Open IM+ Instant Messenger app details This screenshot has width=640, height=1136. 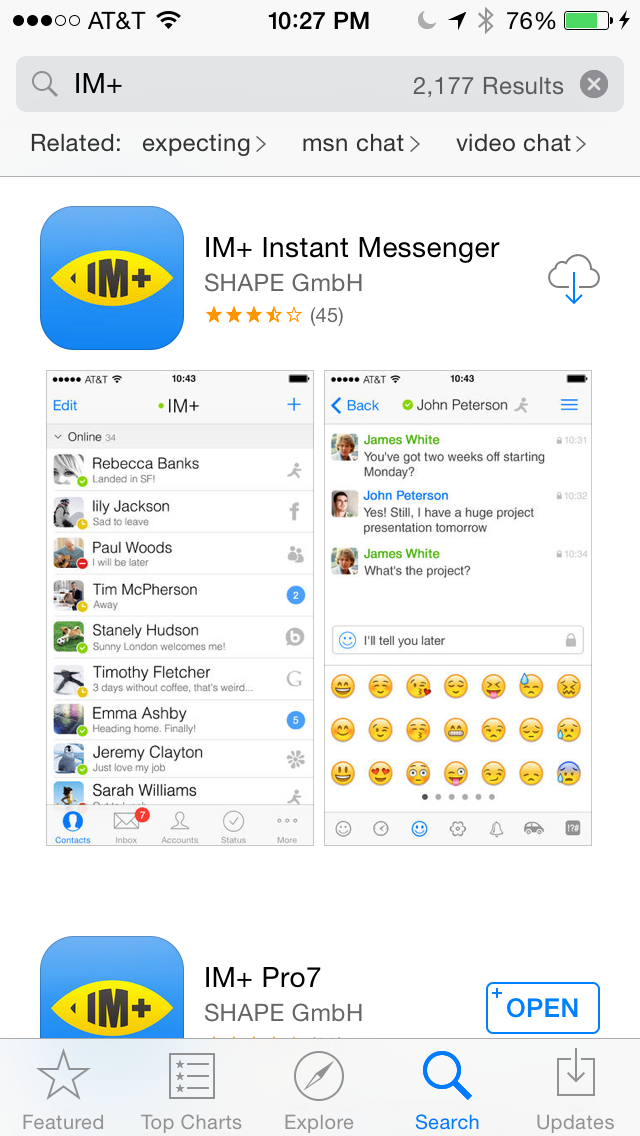coord(350,248)
